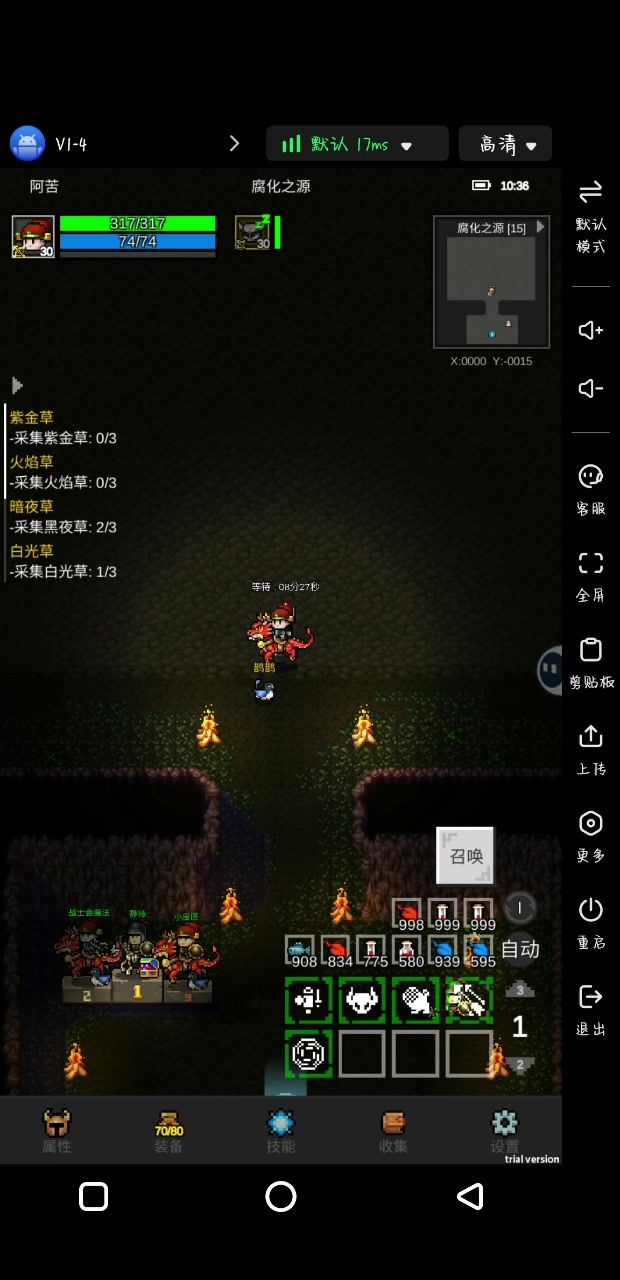
Task: Go to the 收集 collection tab
Action: (x=393, y=1131)
